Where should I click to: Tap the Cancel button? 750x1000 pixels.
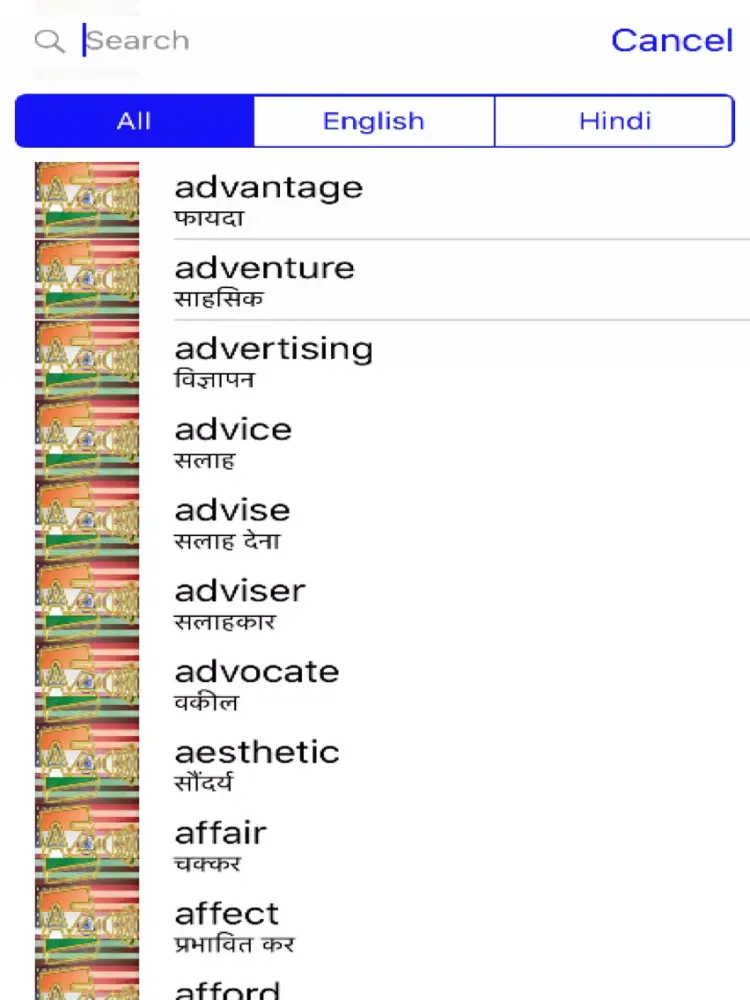(x=671, y=40)
